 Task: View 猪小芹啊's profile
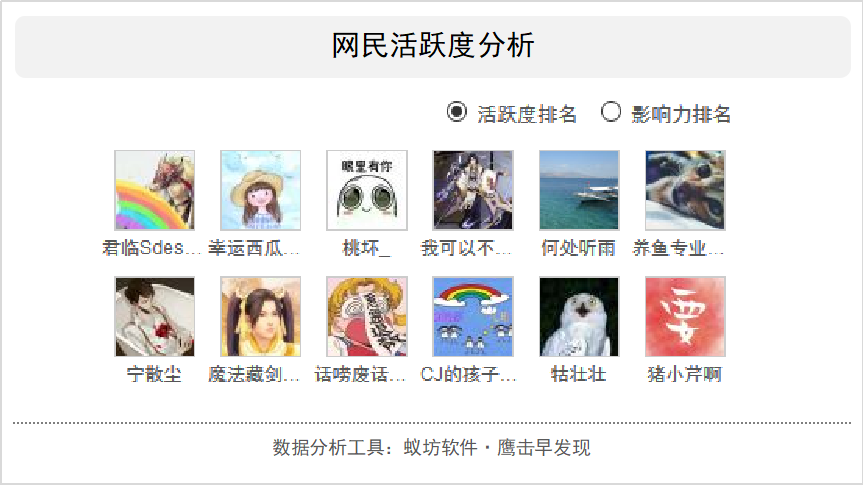pos(684,317)
